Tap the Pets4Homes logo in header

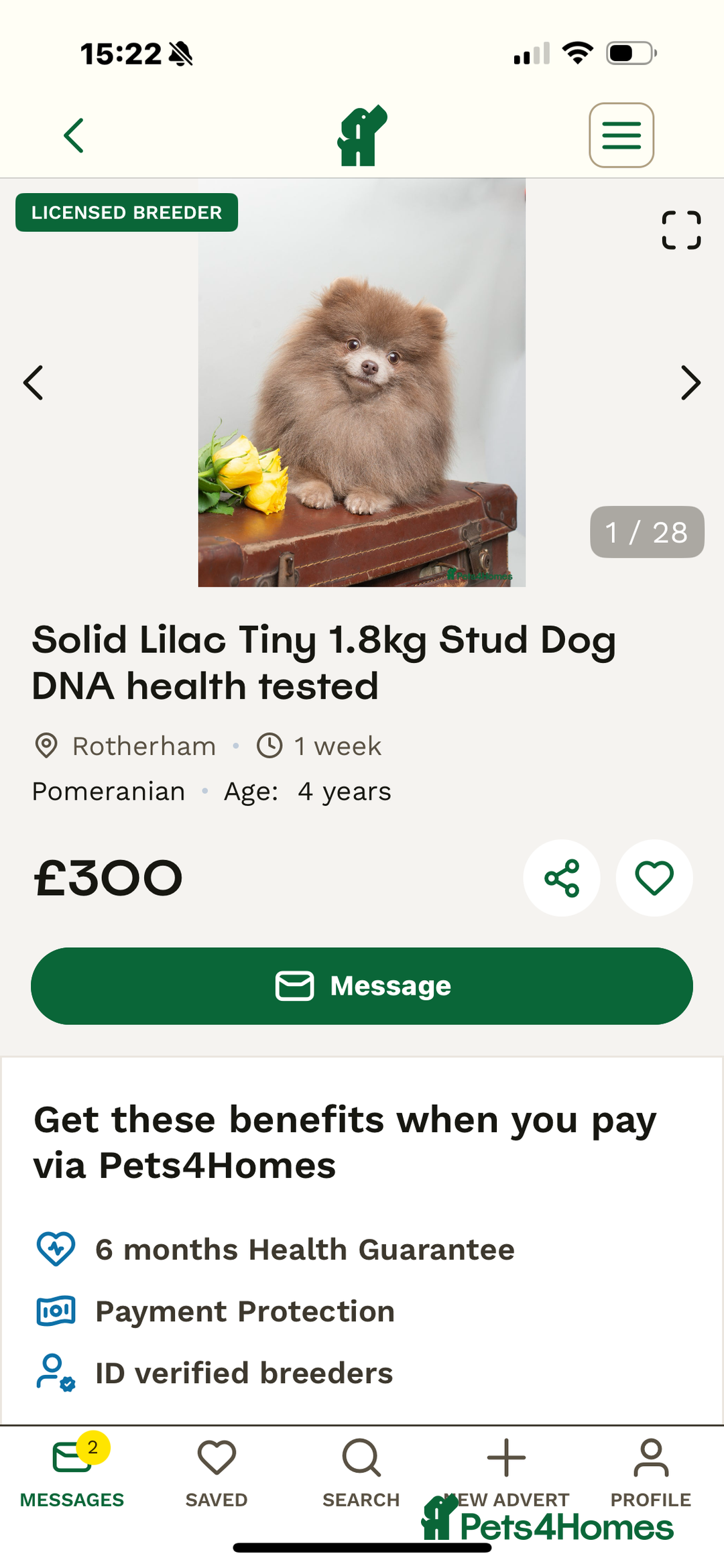pos(362,135)
